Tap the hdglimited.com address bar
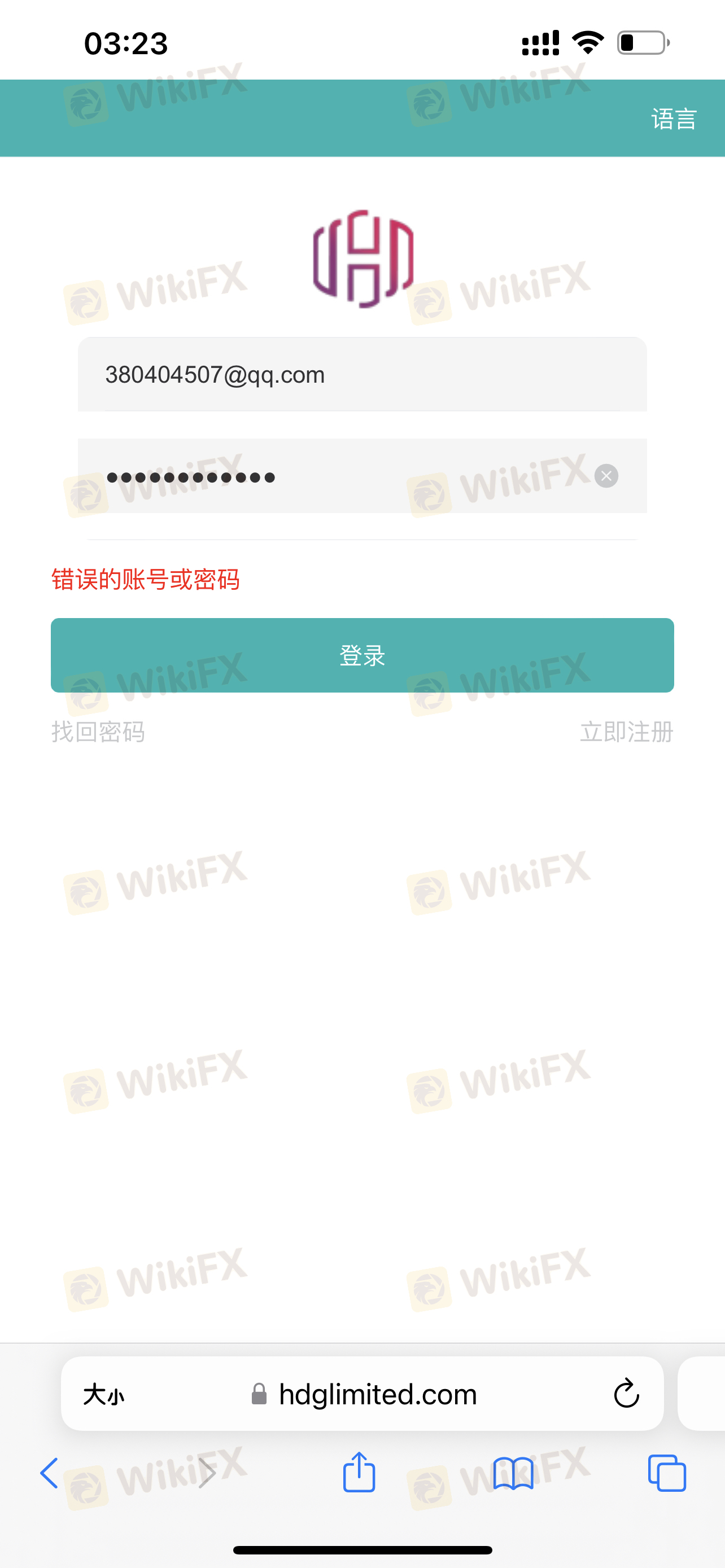 pyautogui.click(x=364, y=1394)
